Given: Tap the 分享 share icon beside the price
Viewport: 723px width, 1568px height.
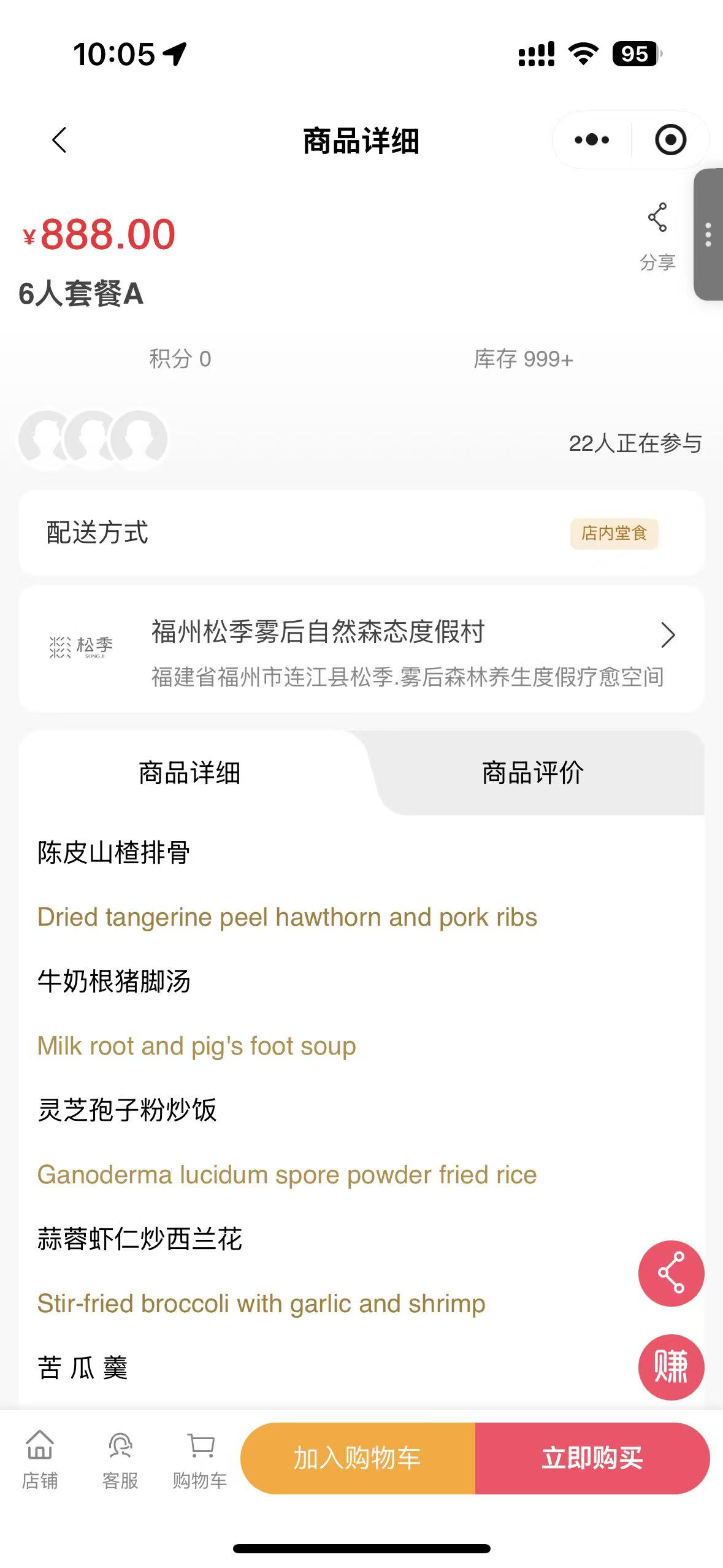Looking at the screenshot, I should (x=657, y=236).
